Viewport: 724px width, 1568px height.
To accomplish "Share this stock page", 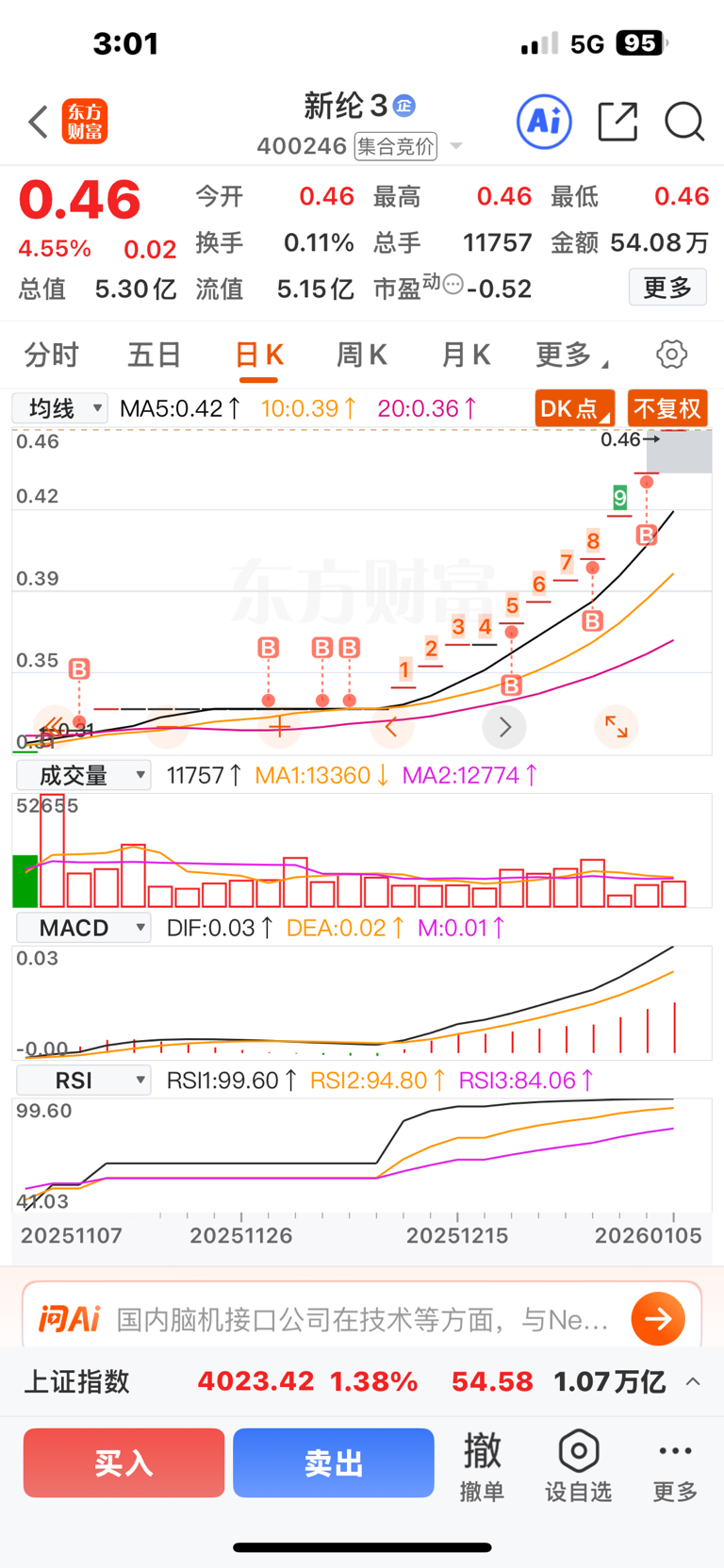I will 617,122.
